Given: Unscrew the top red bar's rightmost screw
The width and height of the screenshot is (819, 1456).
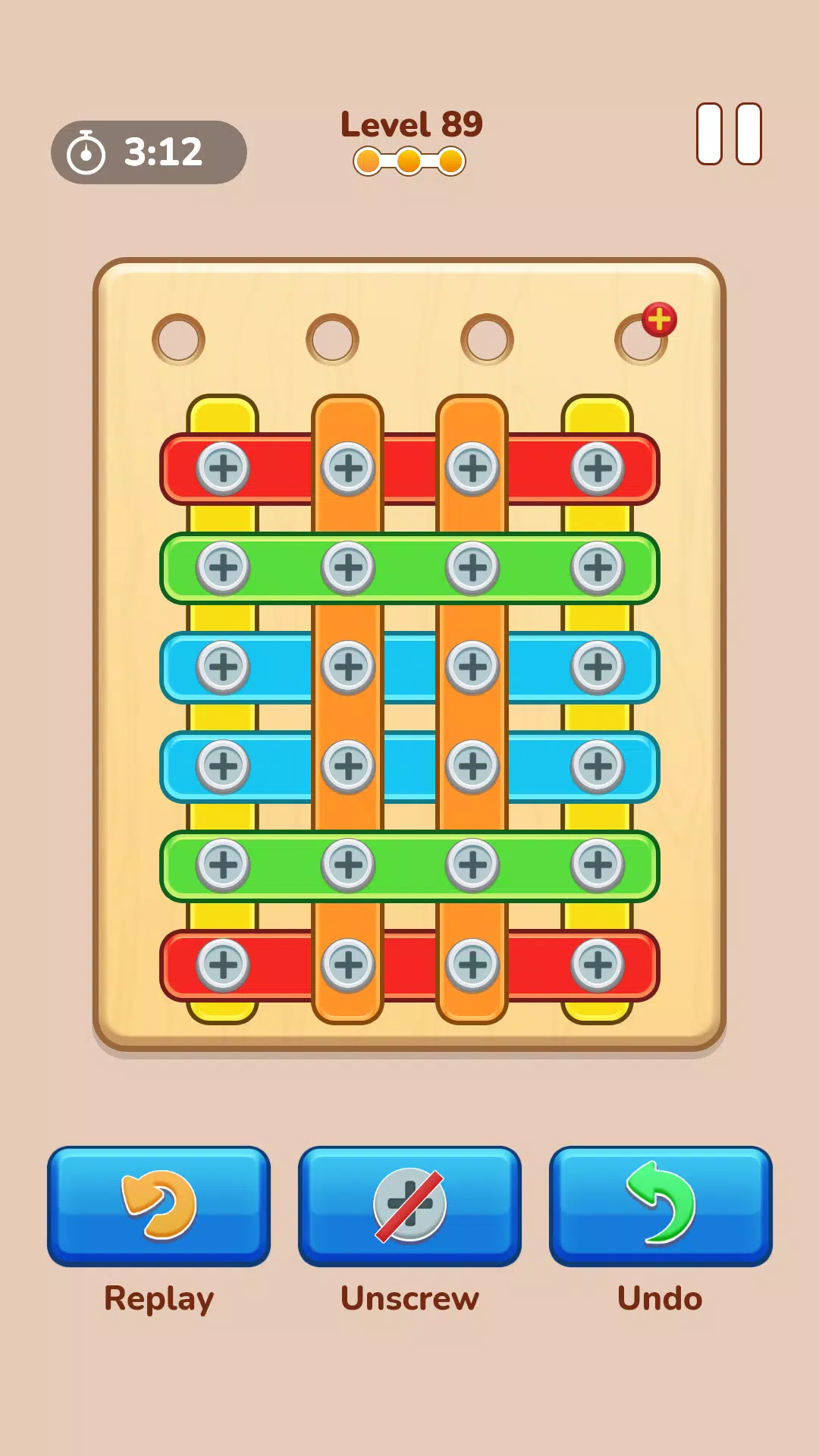Looking at the screenshot, I should [598, 468].
